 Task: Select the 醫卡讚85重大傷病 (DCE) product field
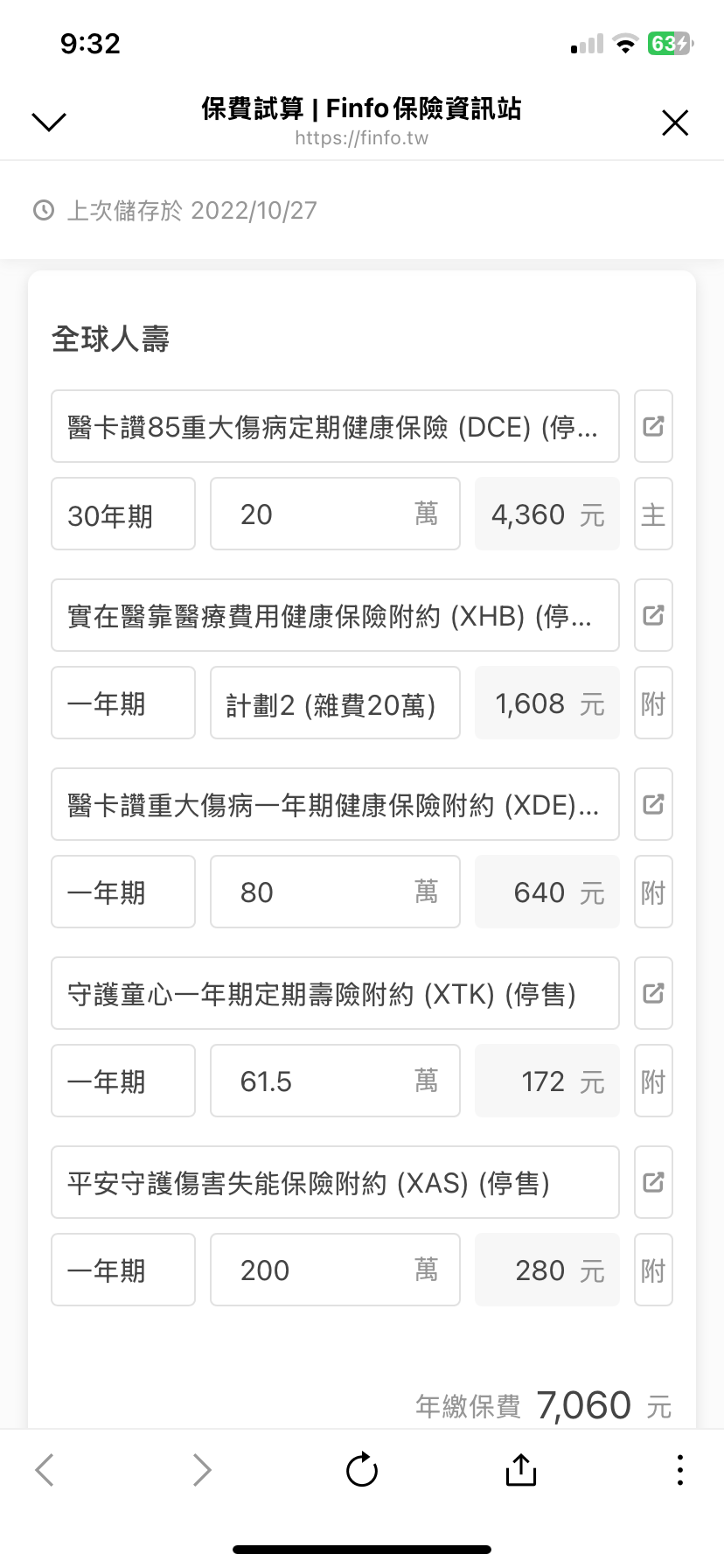[x=335, y=426]
